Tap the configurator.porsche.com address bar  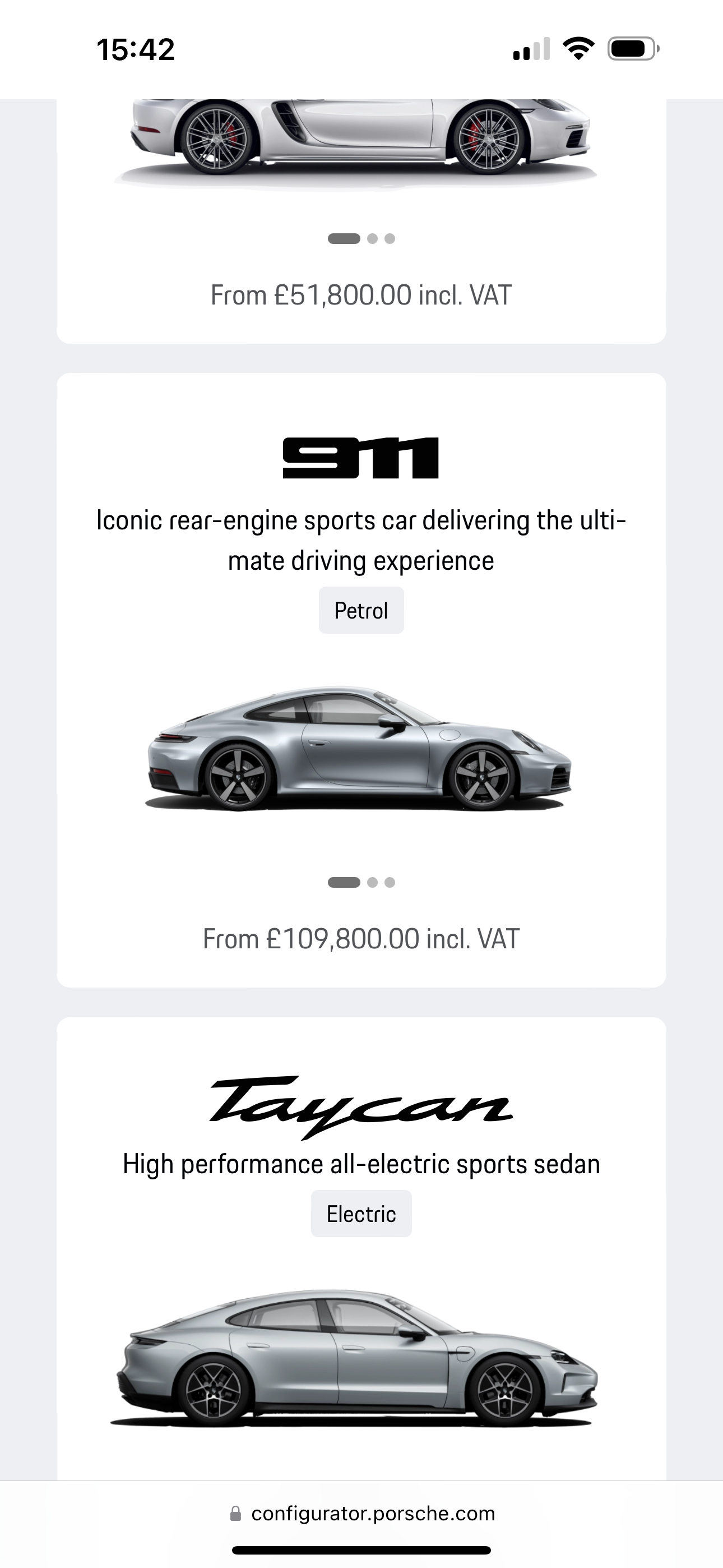373,1513
